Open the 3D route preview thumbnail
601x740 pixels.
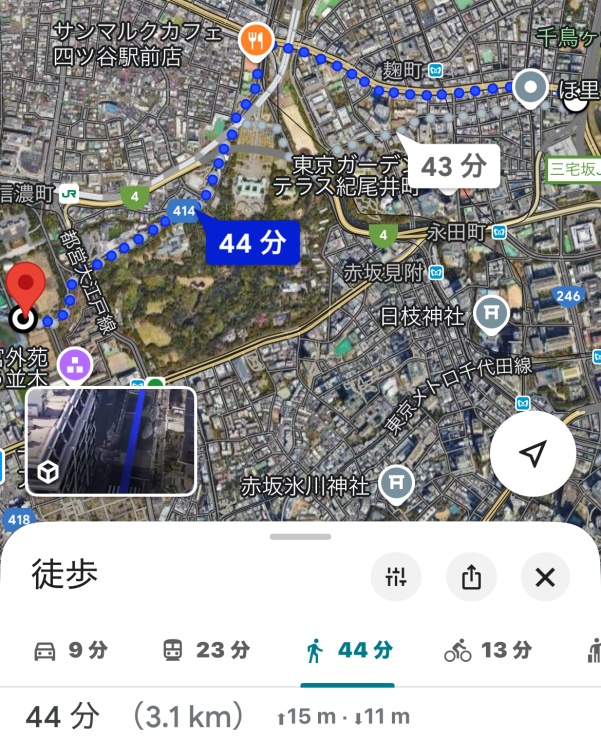[110, 441]
